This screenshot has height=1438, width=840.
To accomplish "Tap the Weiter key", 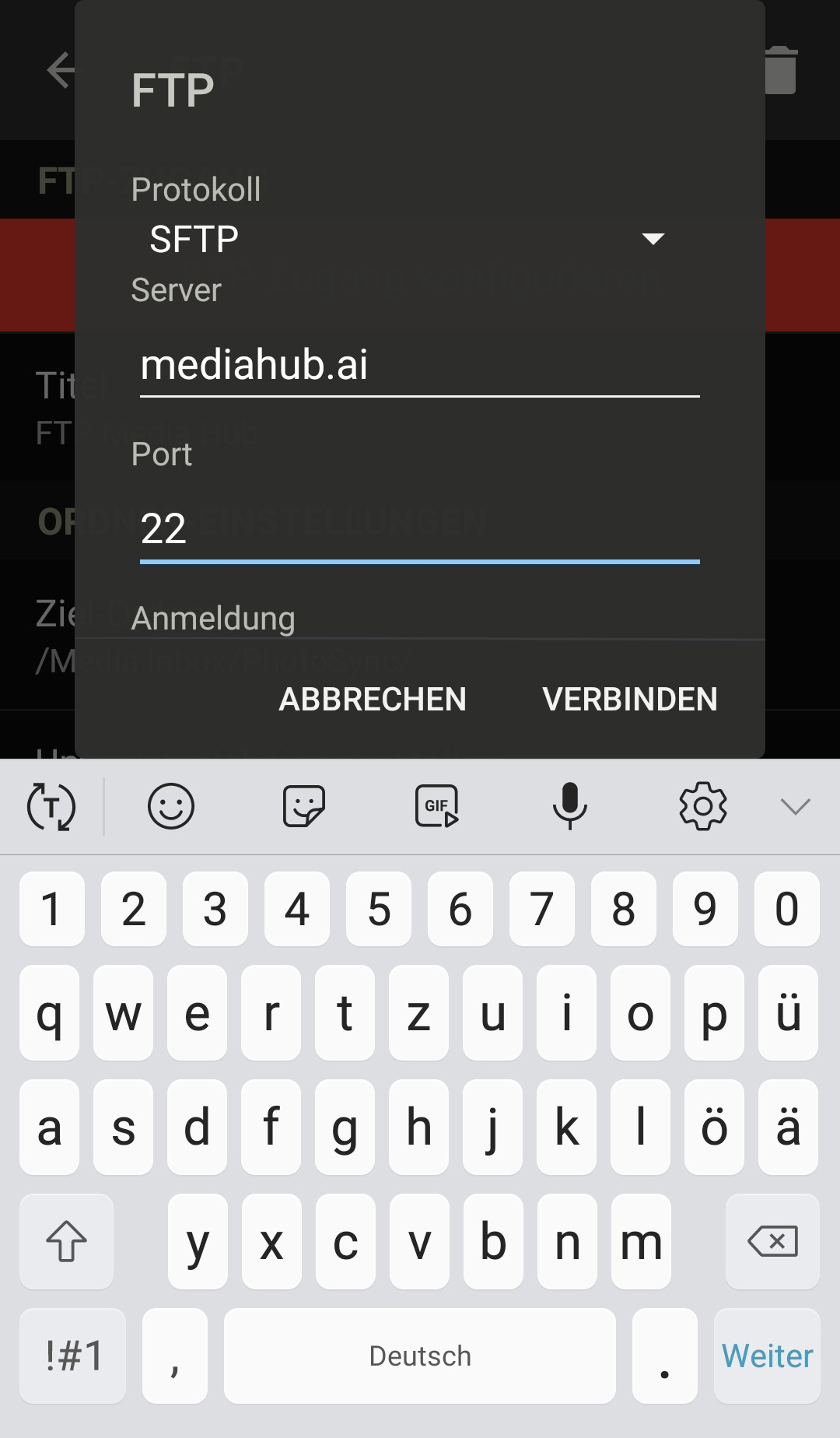I will [766, 1356].
